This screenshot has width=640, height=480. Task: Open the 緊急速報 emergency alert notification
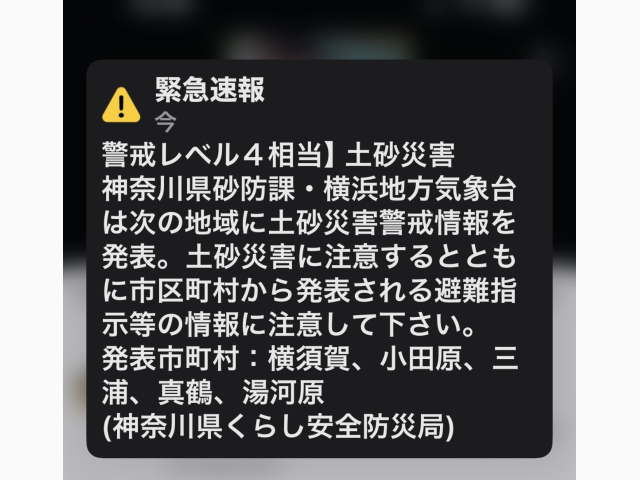318,260
